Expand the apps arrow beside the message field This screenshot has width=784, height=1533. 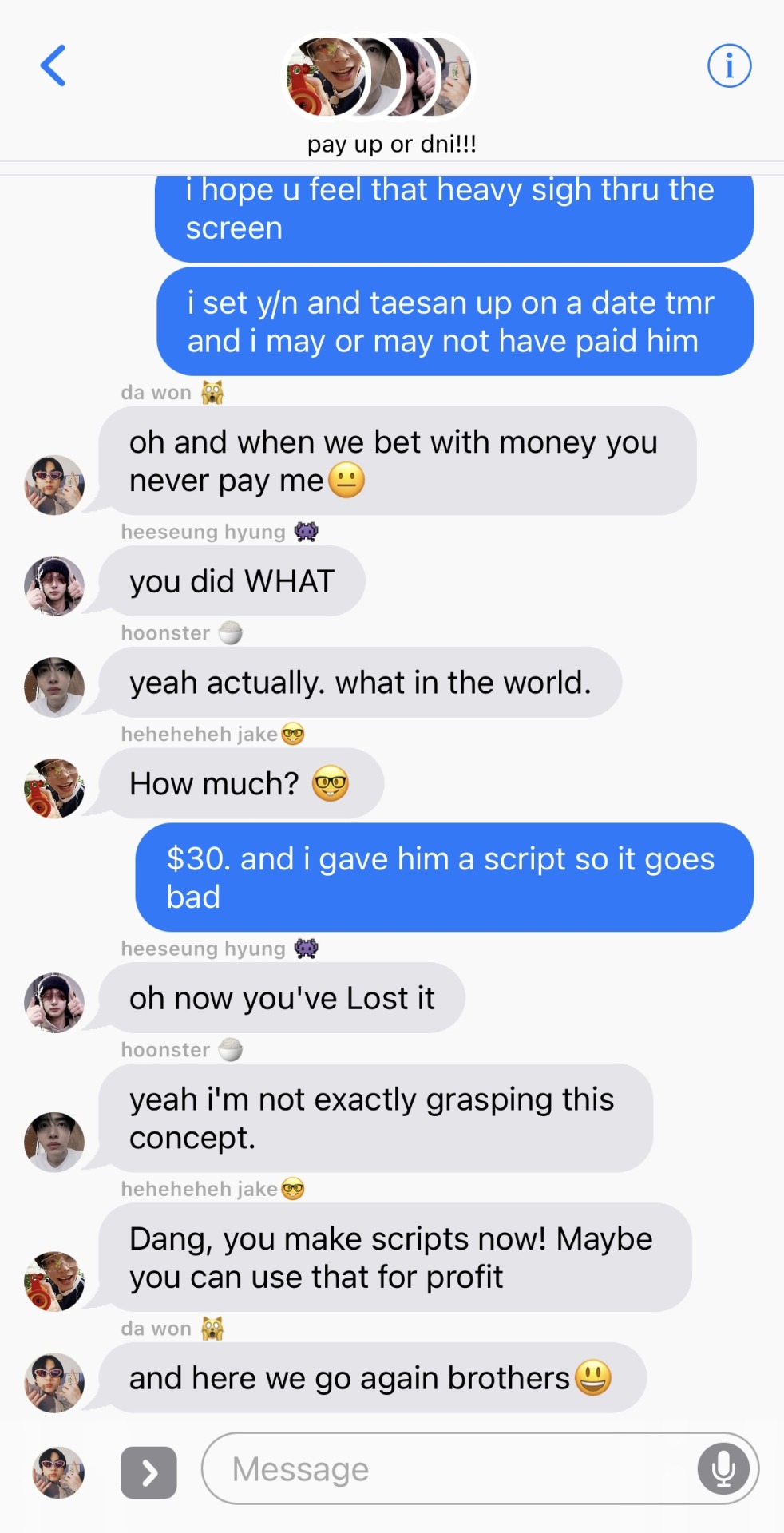(x=148, y=1472)
